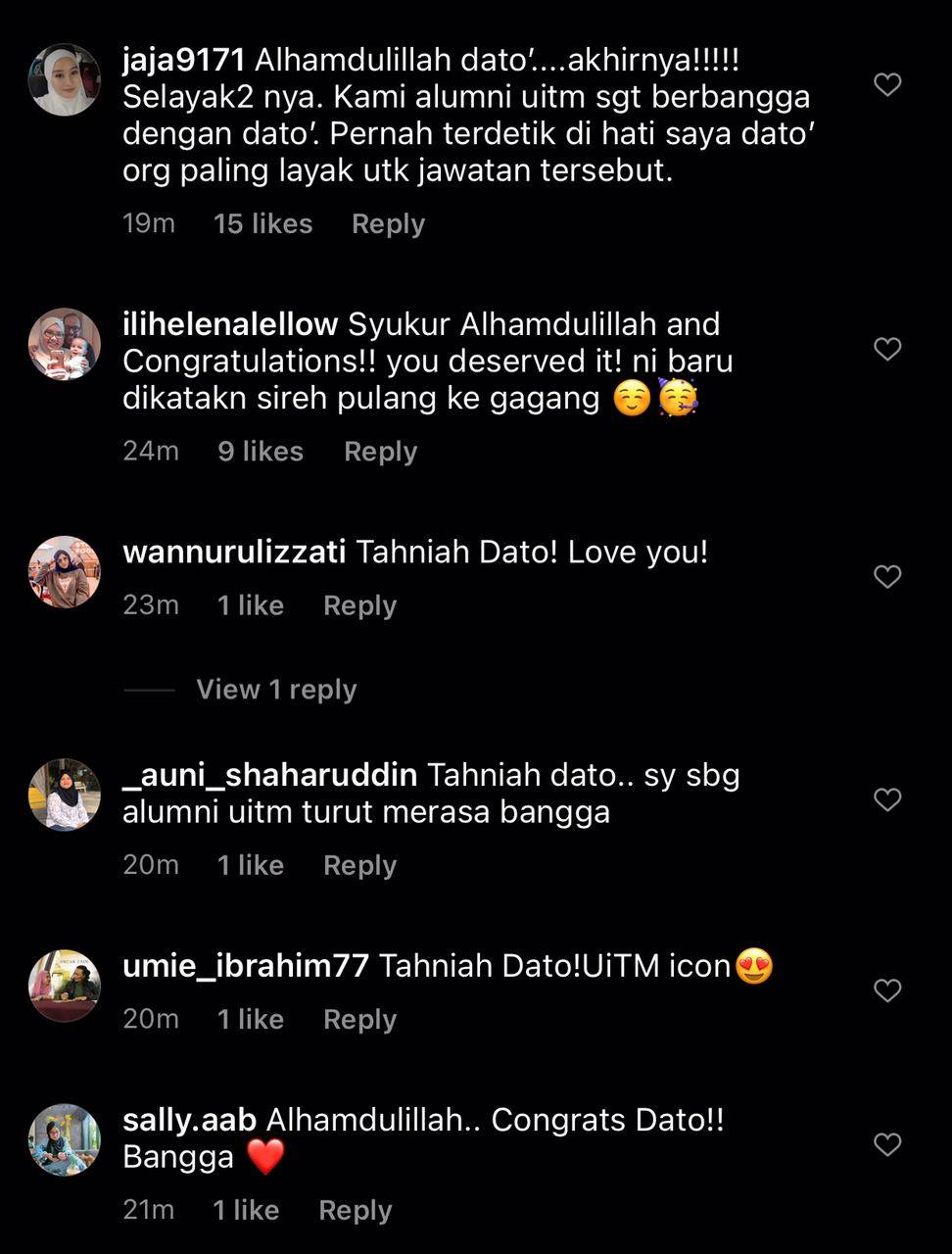Like sally.aab's comment
Viewport: 952px width, 1254px height.
click(x=887, y=1144)
